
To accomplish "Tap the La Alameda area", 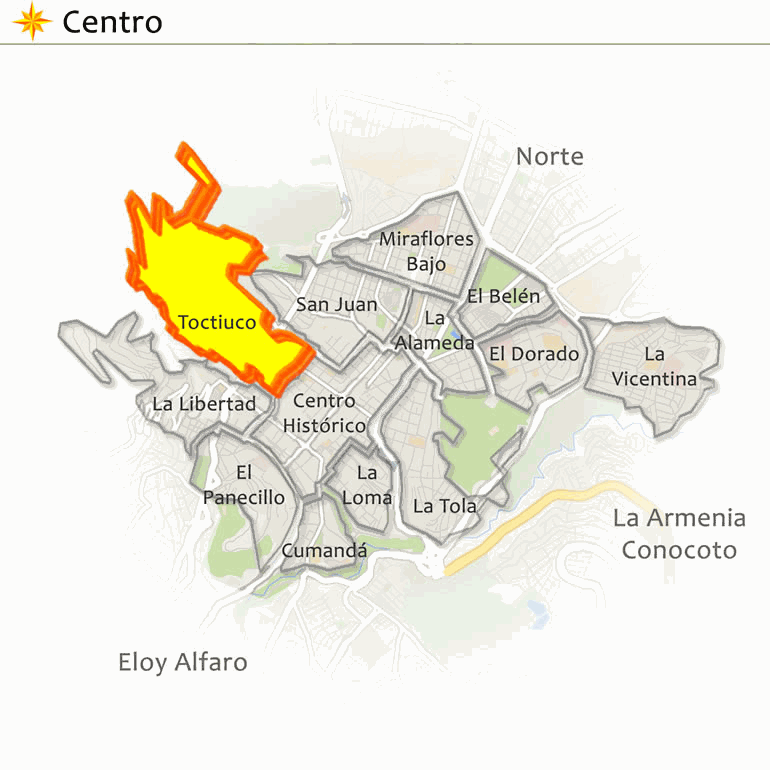I will (435, 331).
